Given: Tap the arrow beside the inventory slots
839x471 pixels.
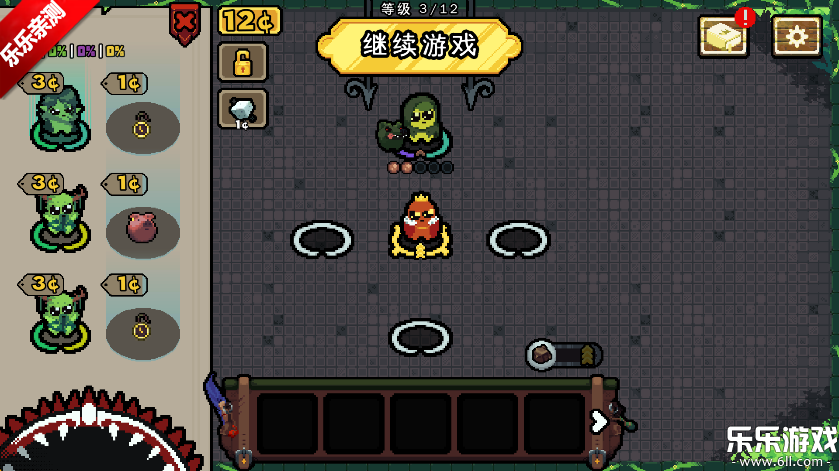Looking at the screenshot, I should pos(599,421).
